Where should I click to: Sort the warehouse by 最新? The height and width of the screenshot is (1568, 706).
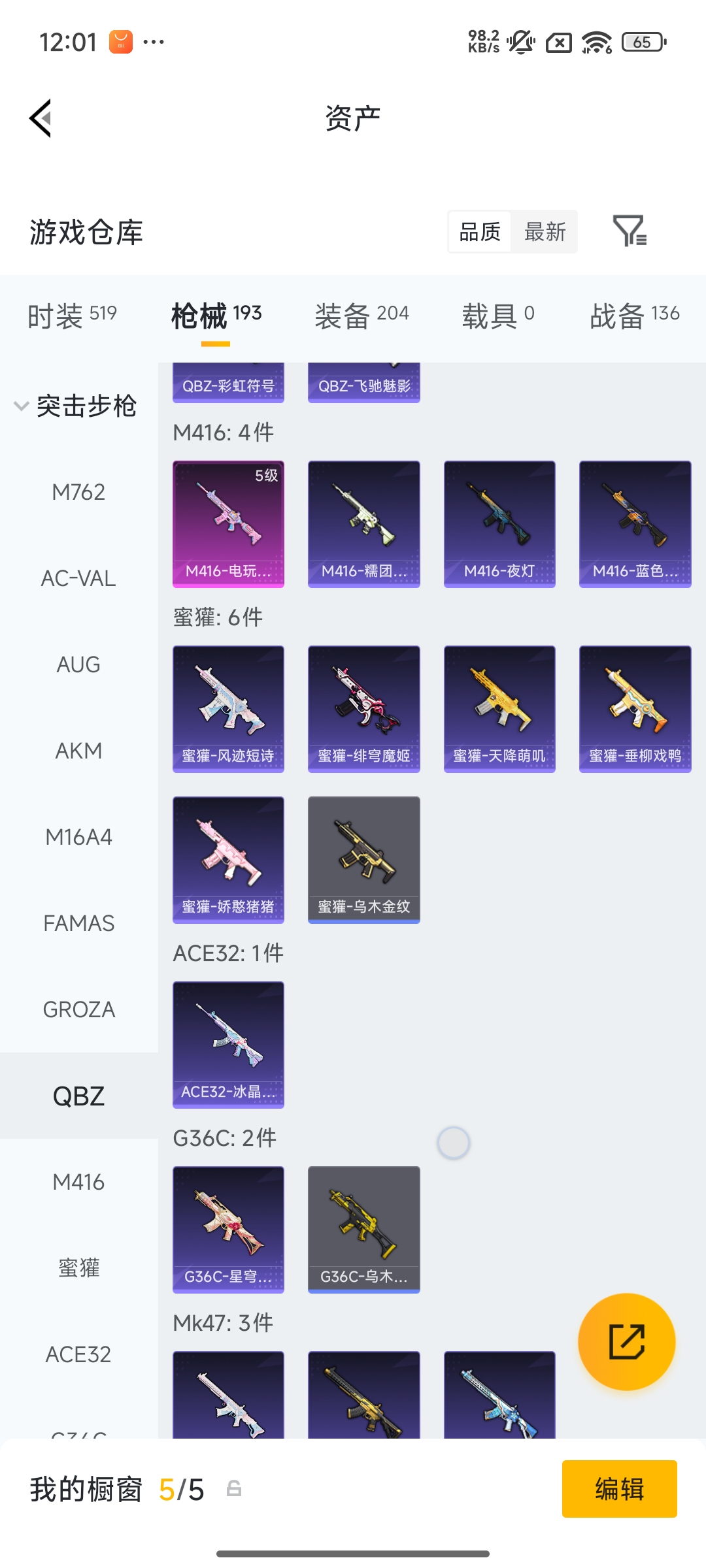(545, 232)
